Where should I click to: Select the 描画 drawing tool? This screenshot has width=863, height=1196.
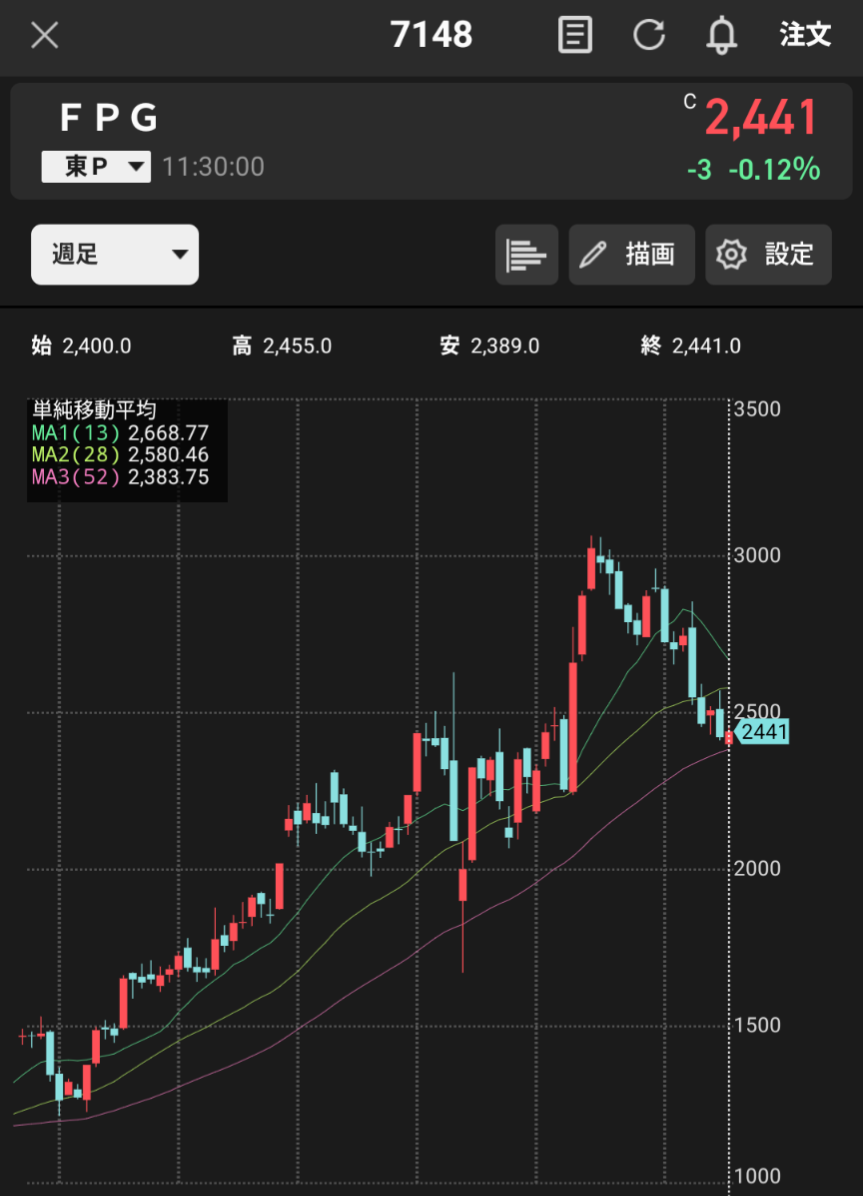tap(632, 255)
